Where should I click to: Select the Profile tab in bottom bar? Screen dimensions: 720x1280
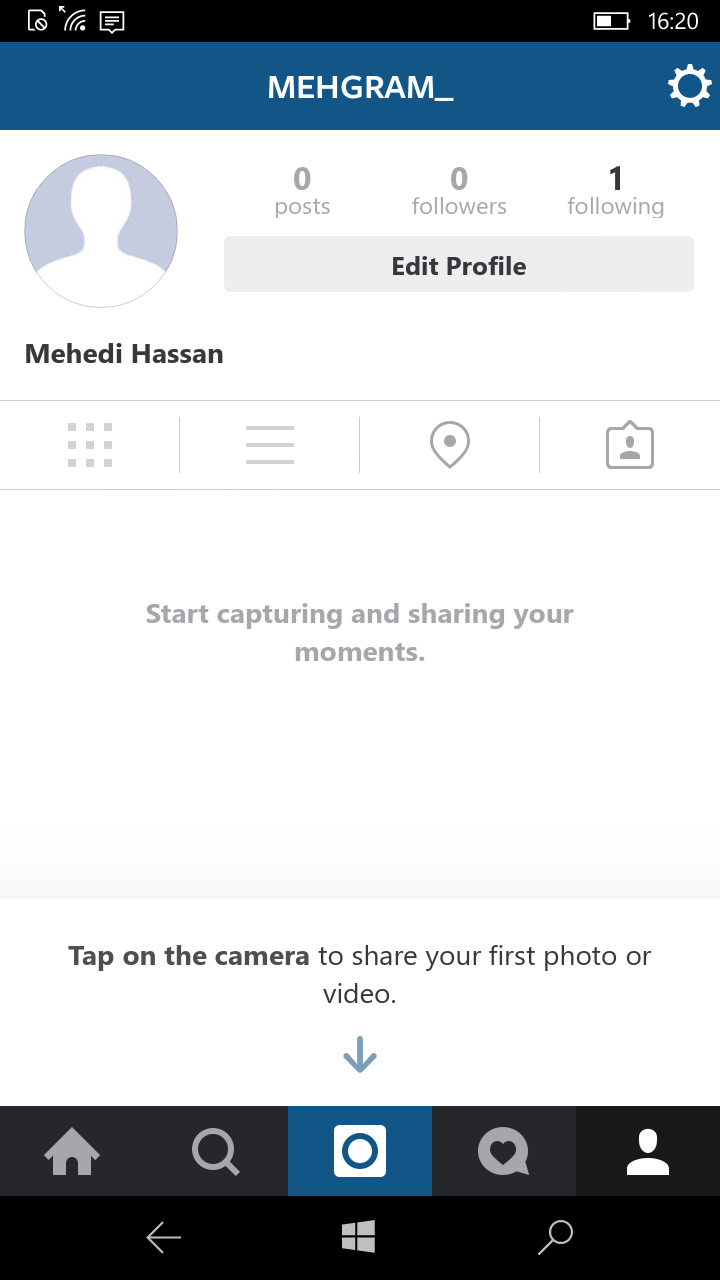pyautogui.click(x=648, y=1151)
